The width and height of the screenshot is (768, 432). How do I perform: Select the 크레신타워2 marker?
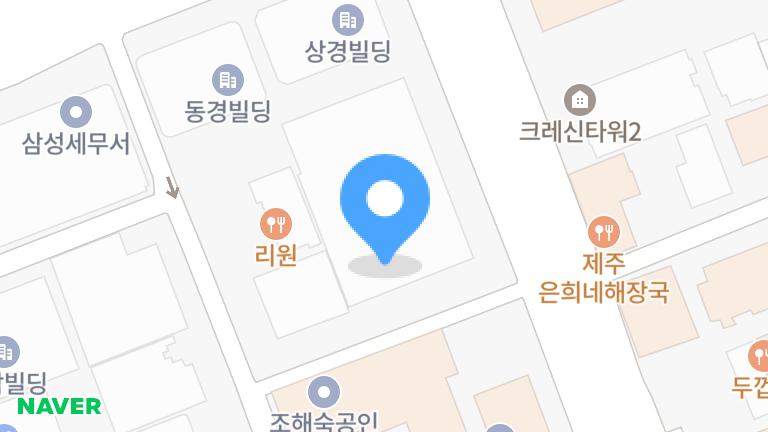pos(580,99)
